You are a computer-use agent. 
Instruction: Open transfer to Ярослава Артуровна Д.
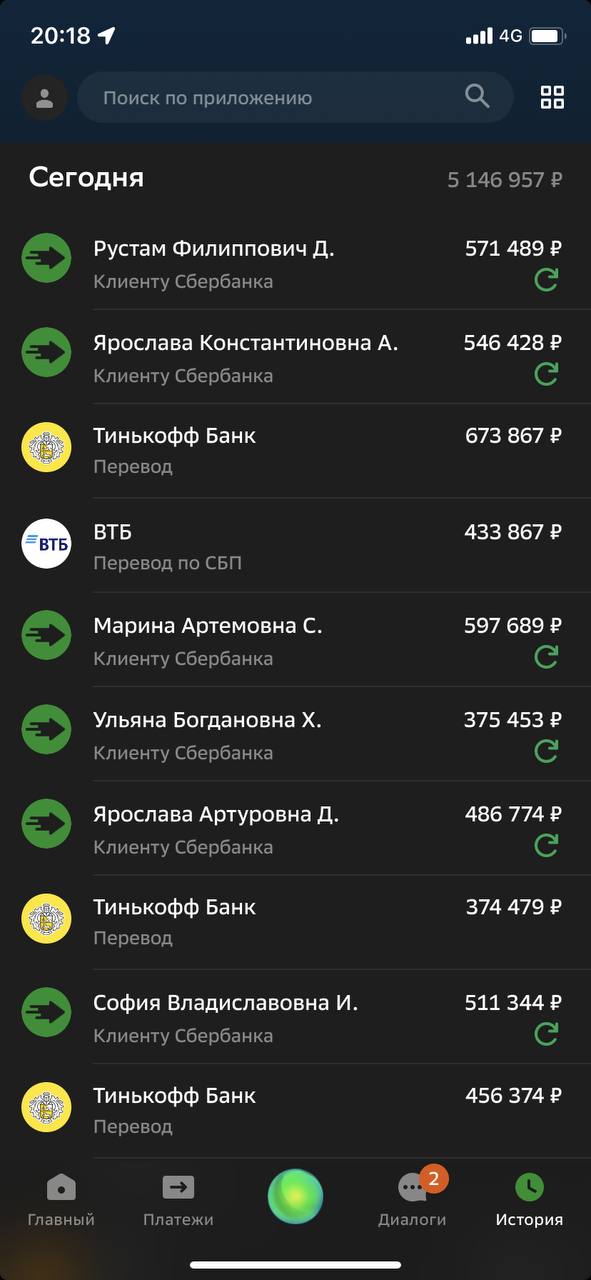point(295,828)
